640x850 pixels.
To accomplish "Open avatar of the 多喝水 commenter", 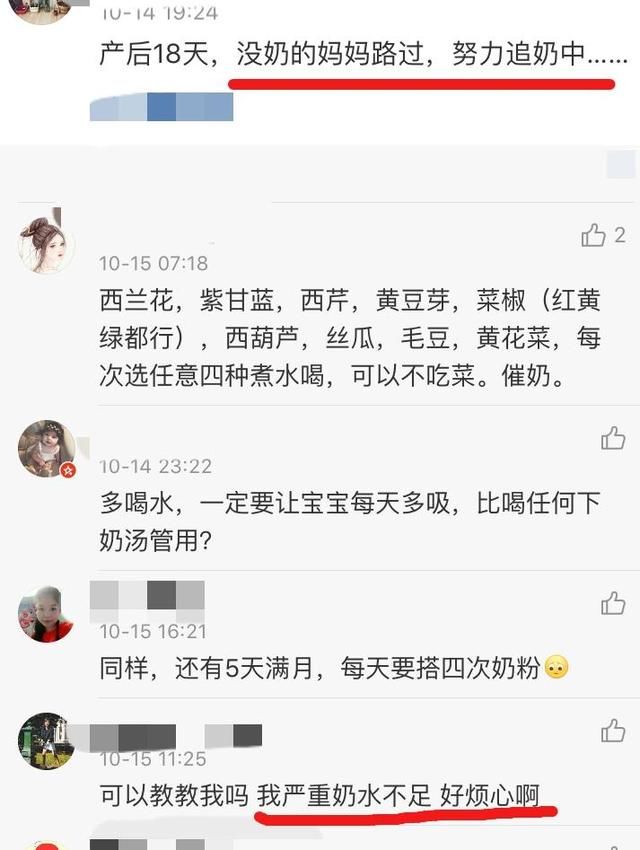I will 46,448.
